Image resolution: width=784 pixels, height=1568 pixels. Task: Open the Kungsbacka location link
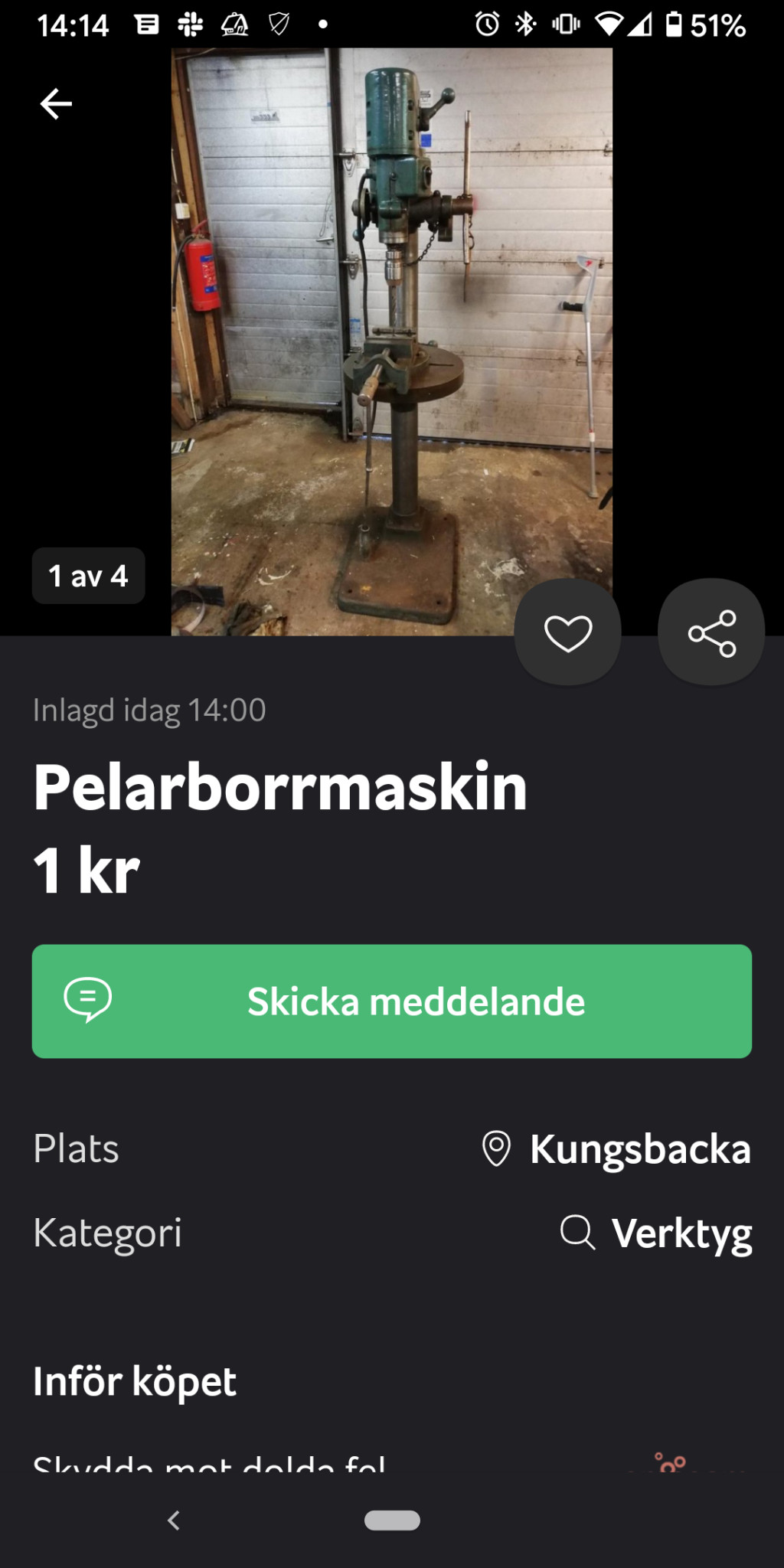(617, 1149)
